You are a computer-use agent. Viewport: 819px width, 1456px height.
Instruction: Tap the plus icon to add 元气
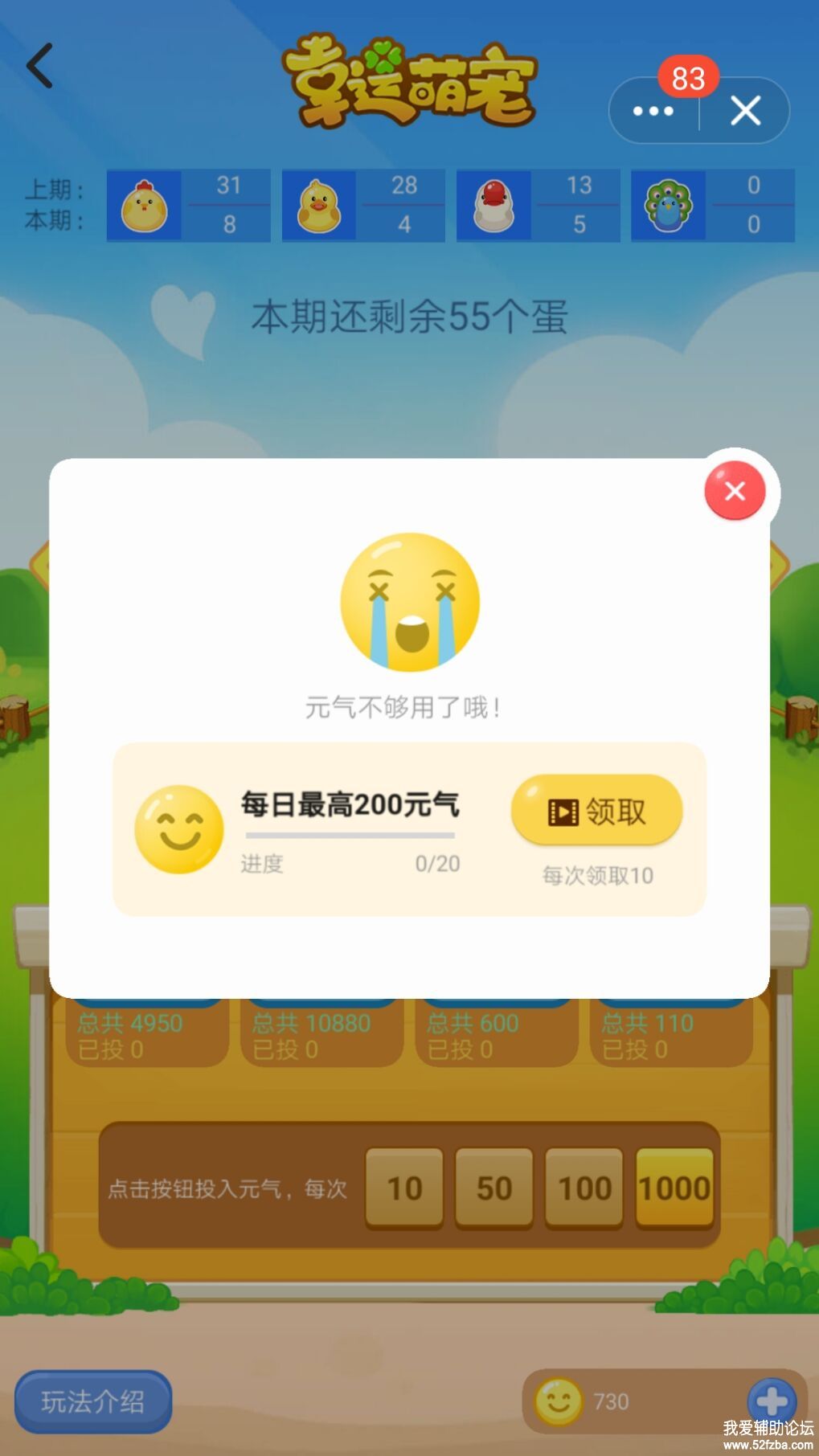[771, 1401]
